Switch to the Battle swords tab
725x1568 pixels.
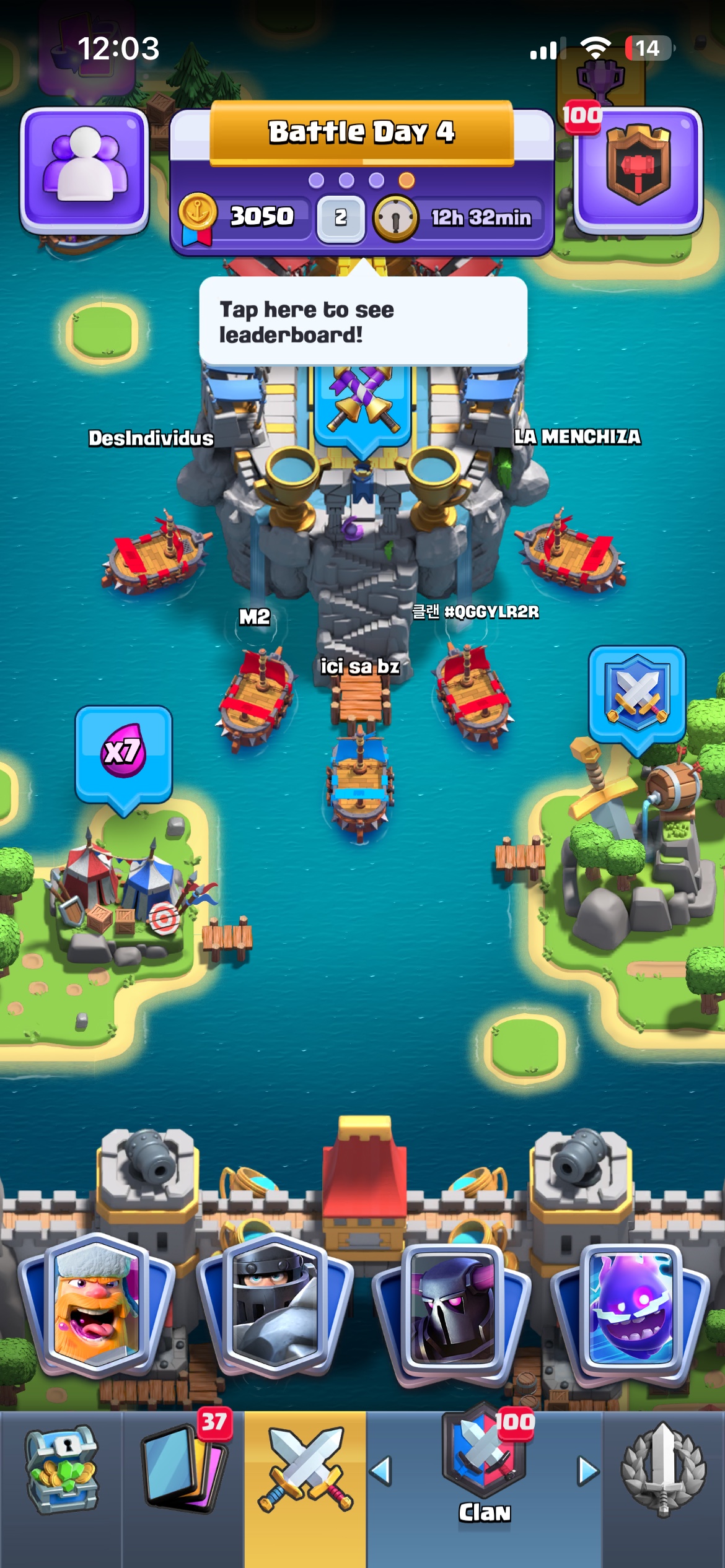tap(305, 1471)
